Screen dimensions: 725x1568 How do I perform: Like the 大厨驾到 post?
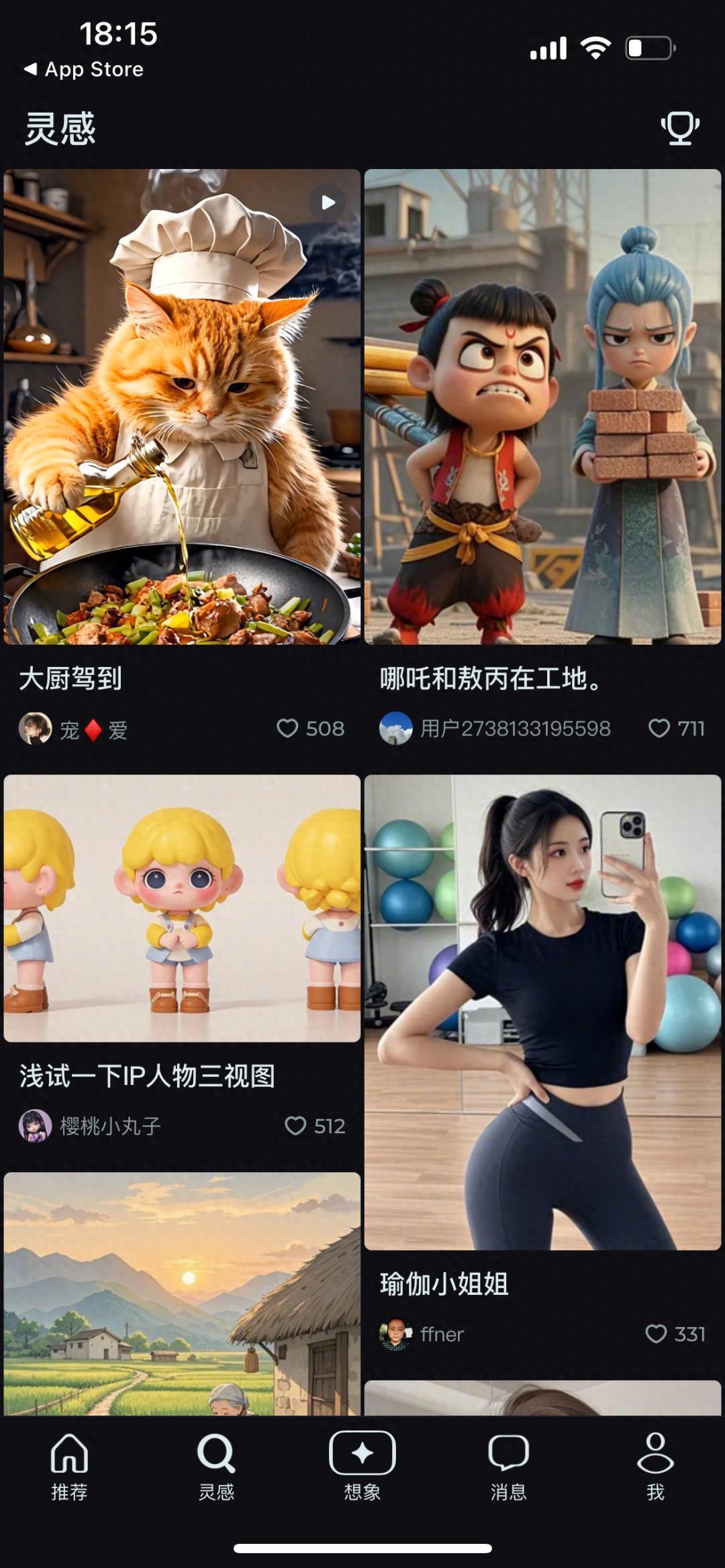click(x=290, y=729)
